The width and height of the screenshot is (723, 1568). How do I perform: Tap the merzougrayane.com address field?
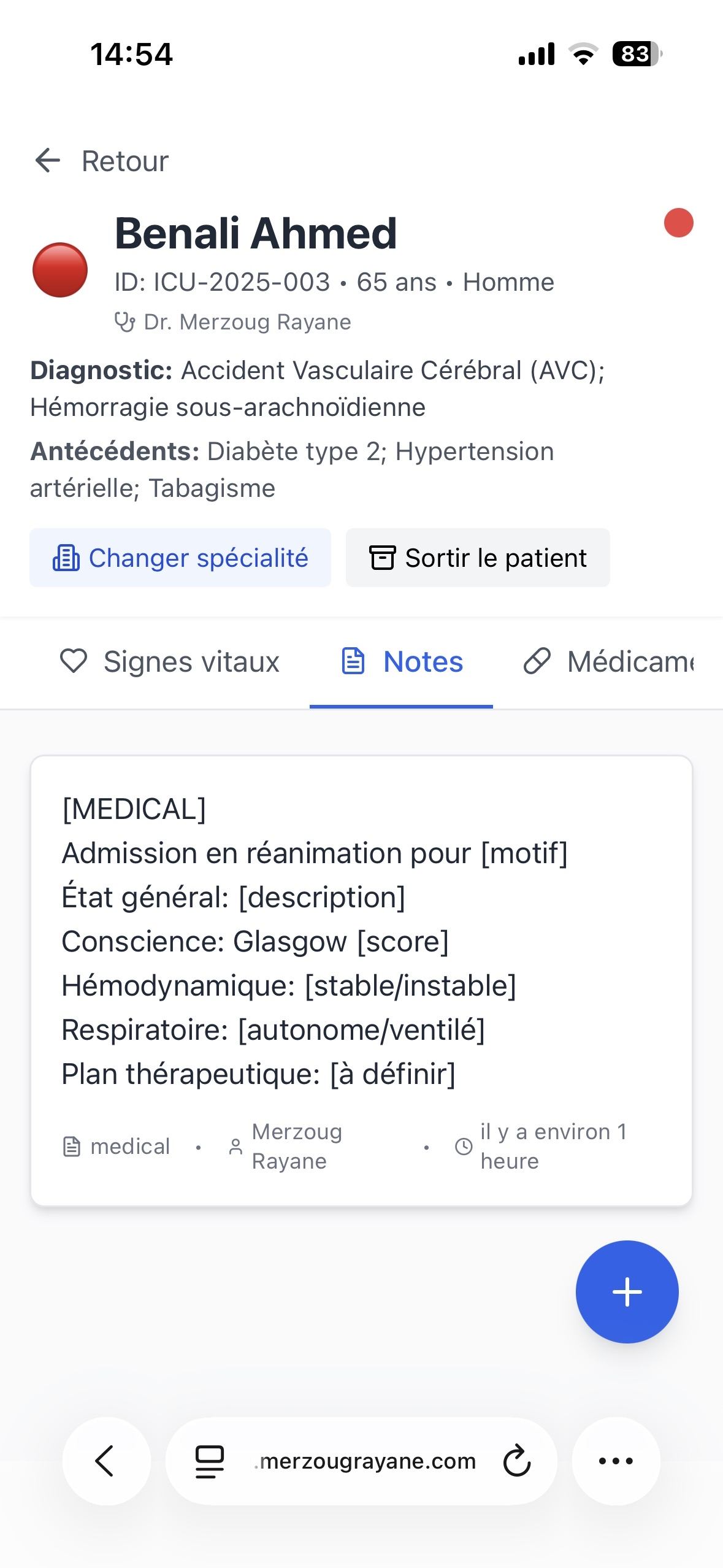click(x=365, y=1461)
